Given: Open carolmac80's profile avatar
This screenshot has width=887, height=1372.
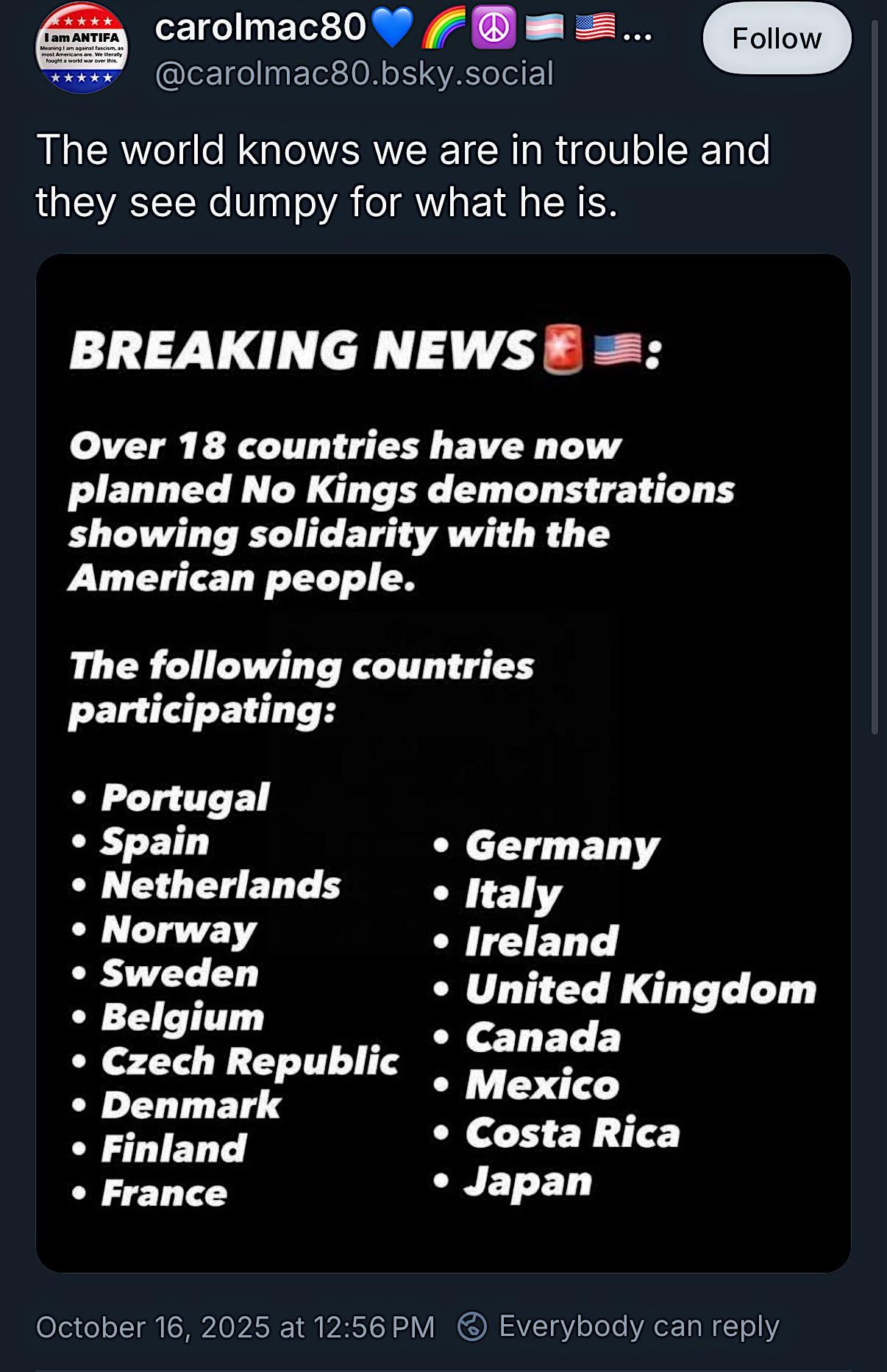Looking at the screenshot, I should pos(82,49).
